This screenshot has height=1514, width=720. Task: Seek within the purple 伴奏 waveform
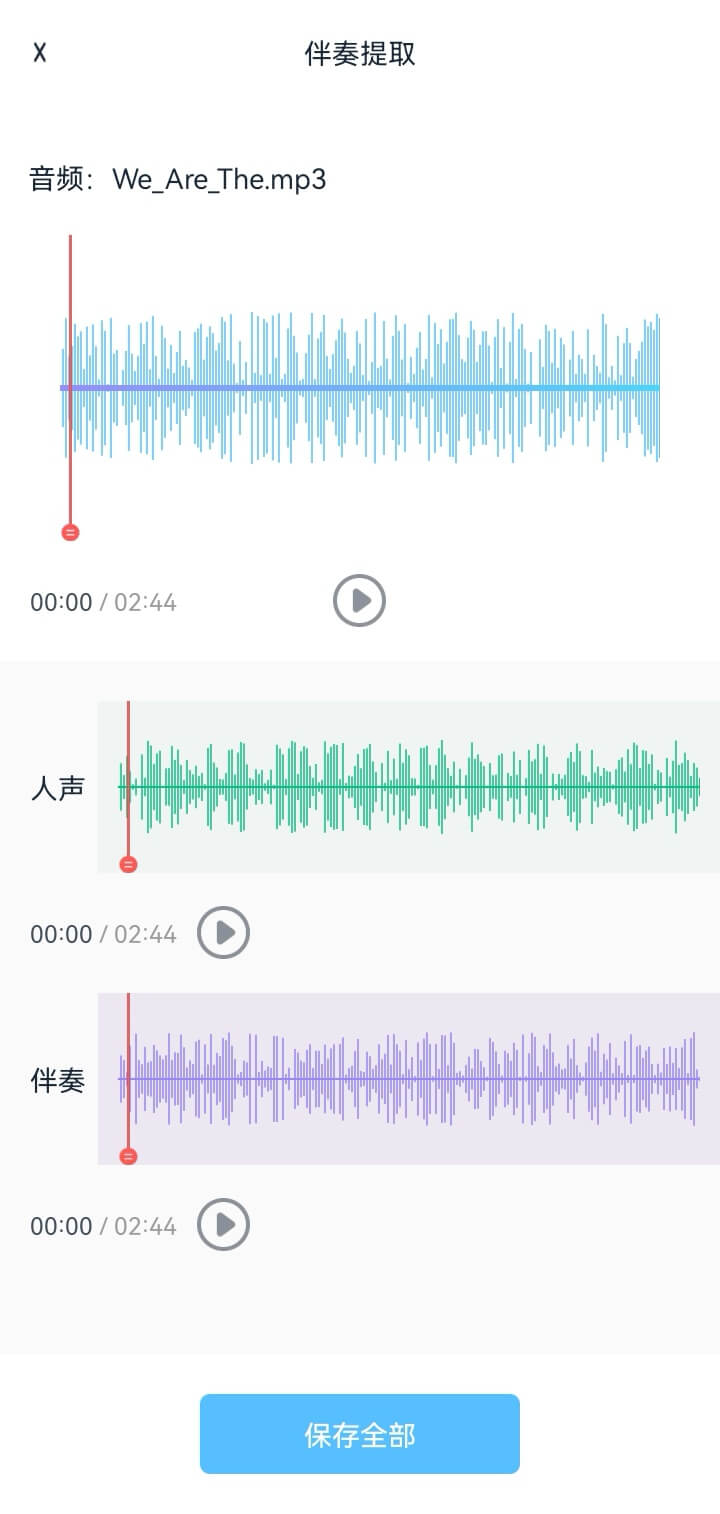coord(410,1080)
